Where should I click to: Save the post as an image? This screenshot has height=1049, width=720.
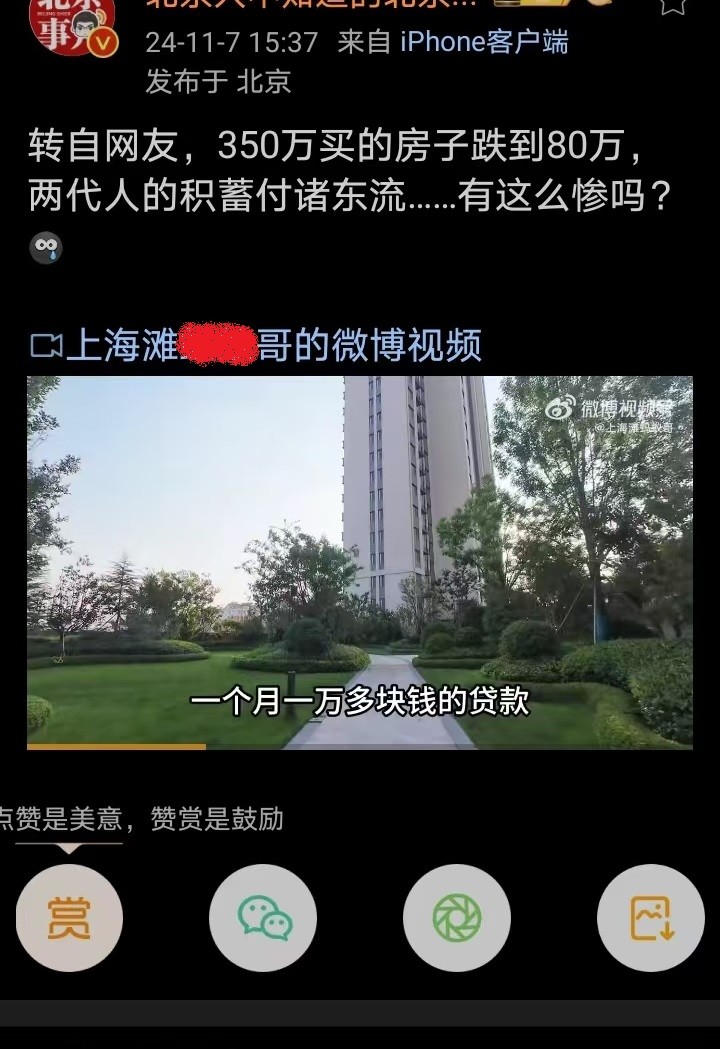651,918
